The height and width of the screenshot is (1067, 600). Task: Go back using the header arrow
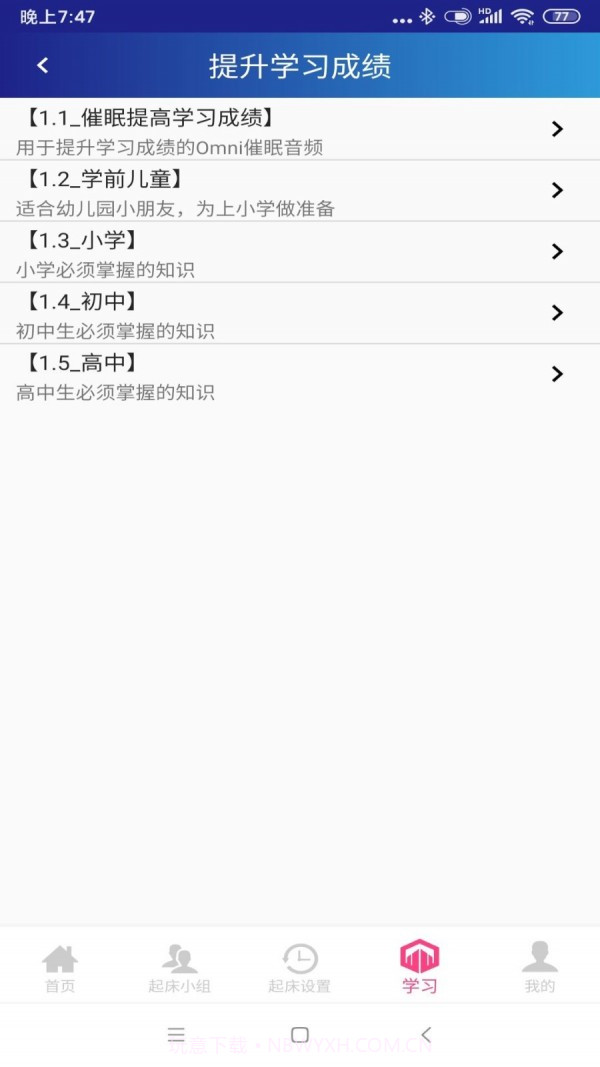pyautogui.click(x=42, y=66)
